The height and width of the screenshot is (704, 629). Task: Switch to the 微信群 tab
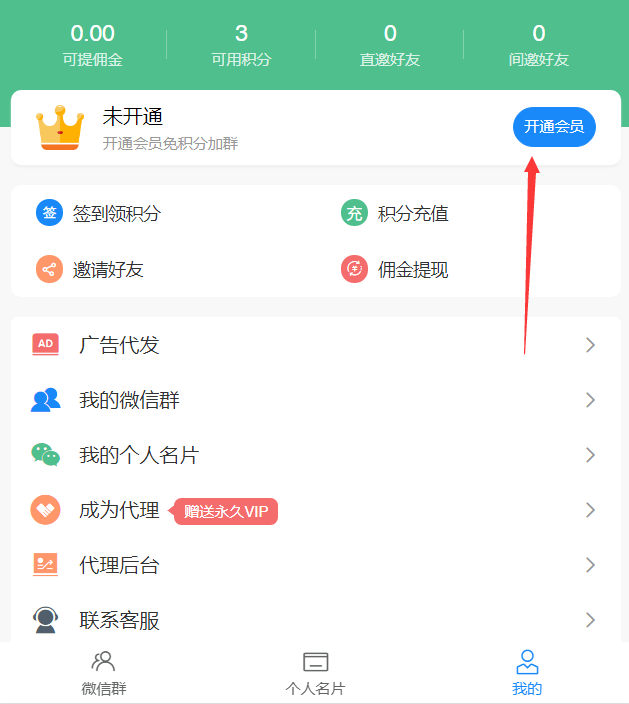point(104,673)
